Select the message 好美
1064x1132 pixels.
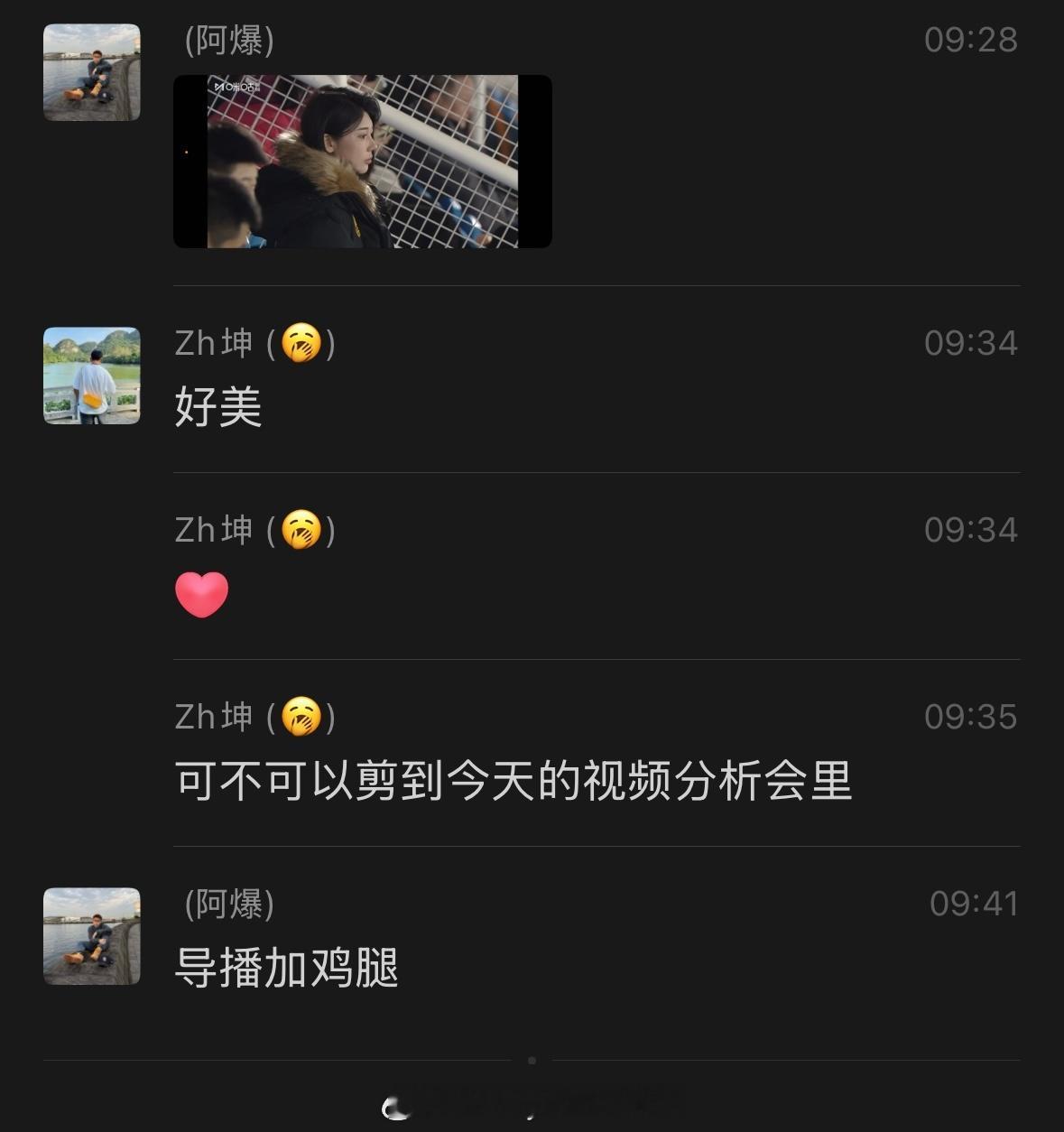[x=217, y=408]
